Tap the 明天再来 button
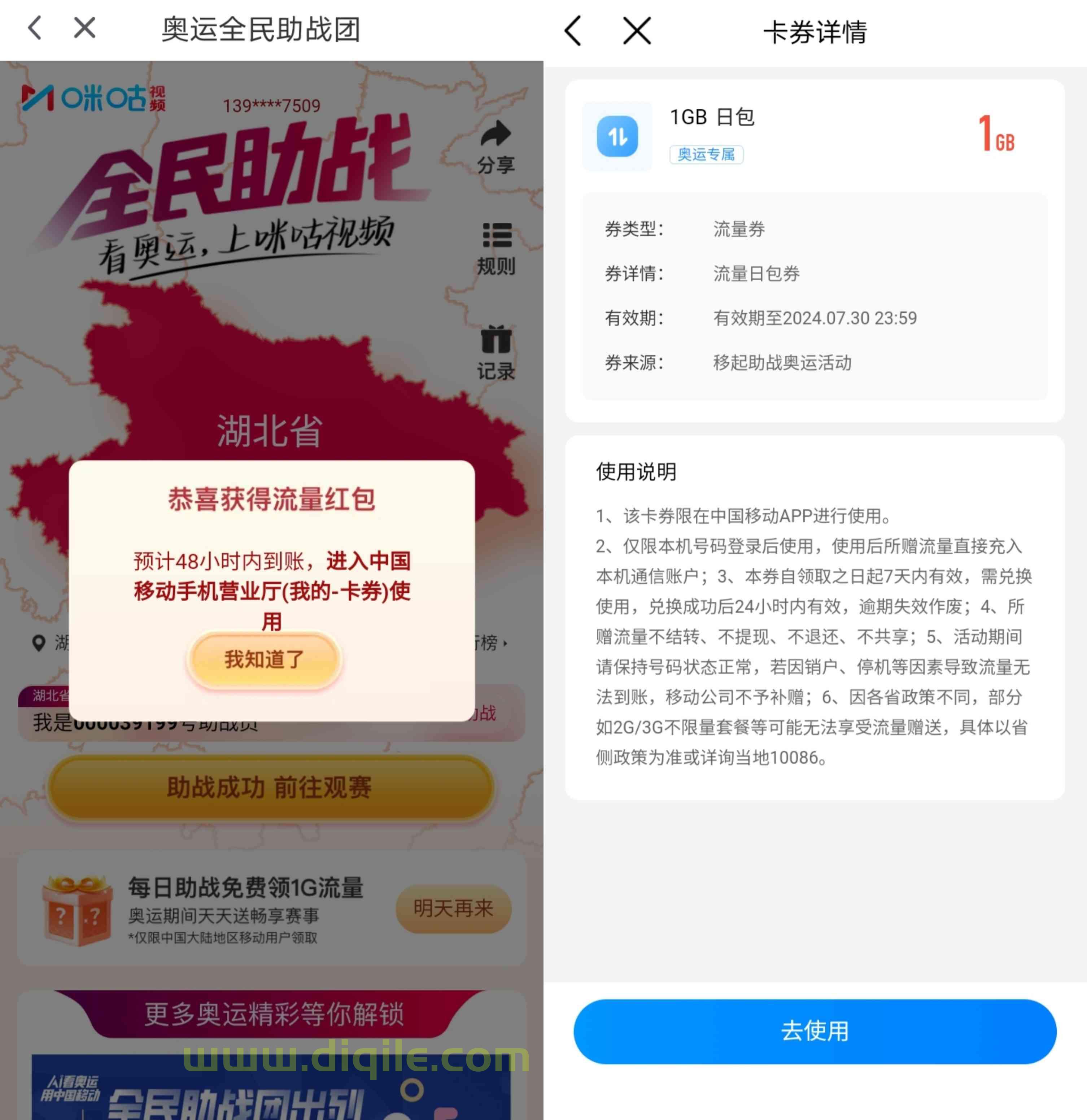The image size is (1087, 1120). tap(453, 908)
